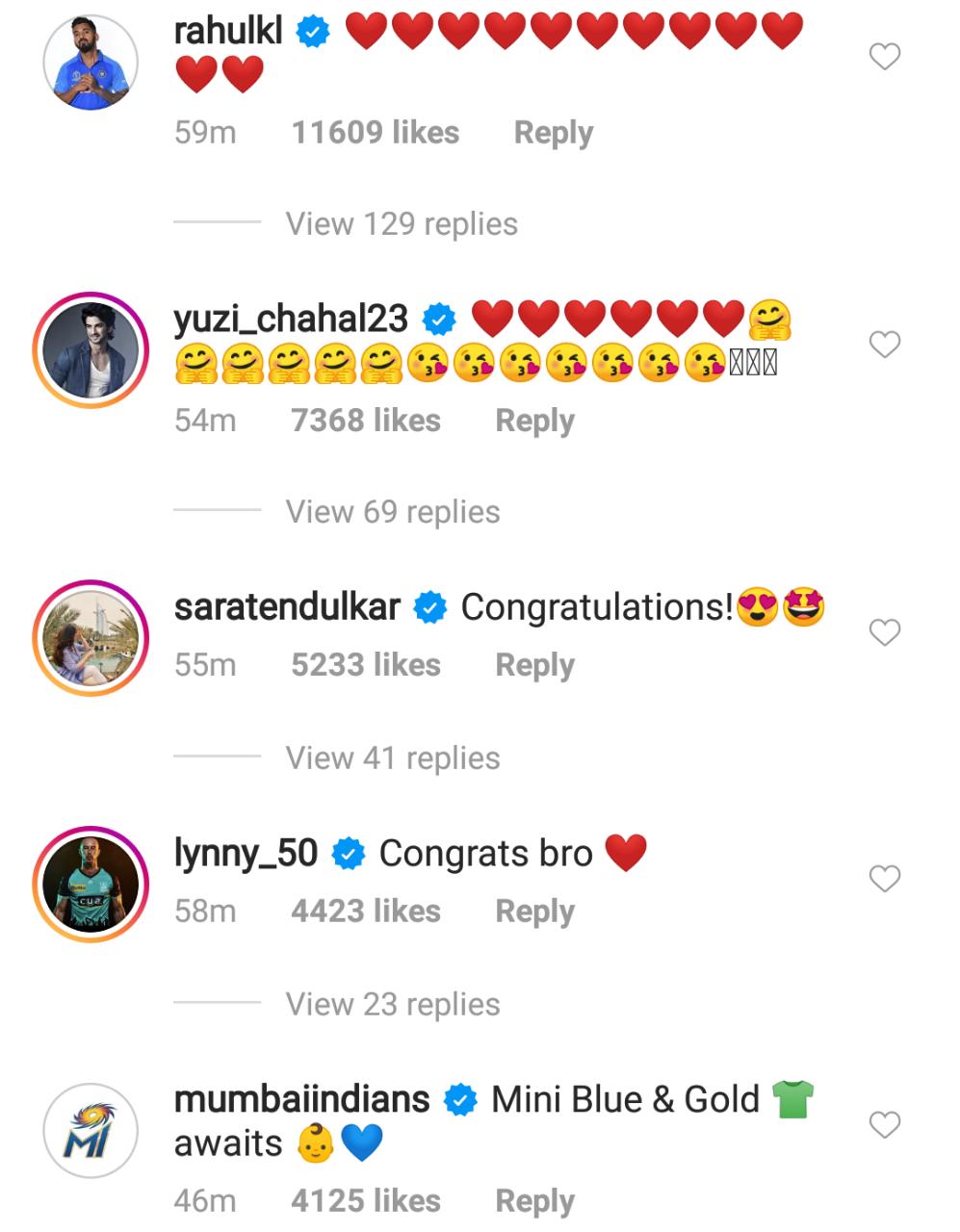Open the mumbaiindians profile picture
960x1232 pixels.
(x=91, y=1130)
